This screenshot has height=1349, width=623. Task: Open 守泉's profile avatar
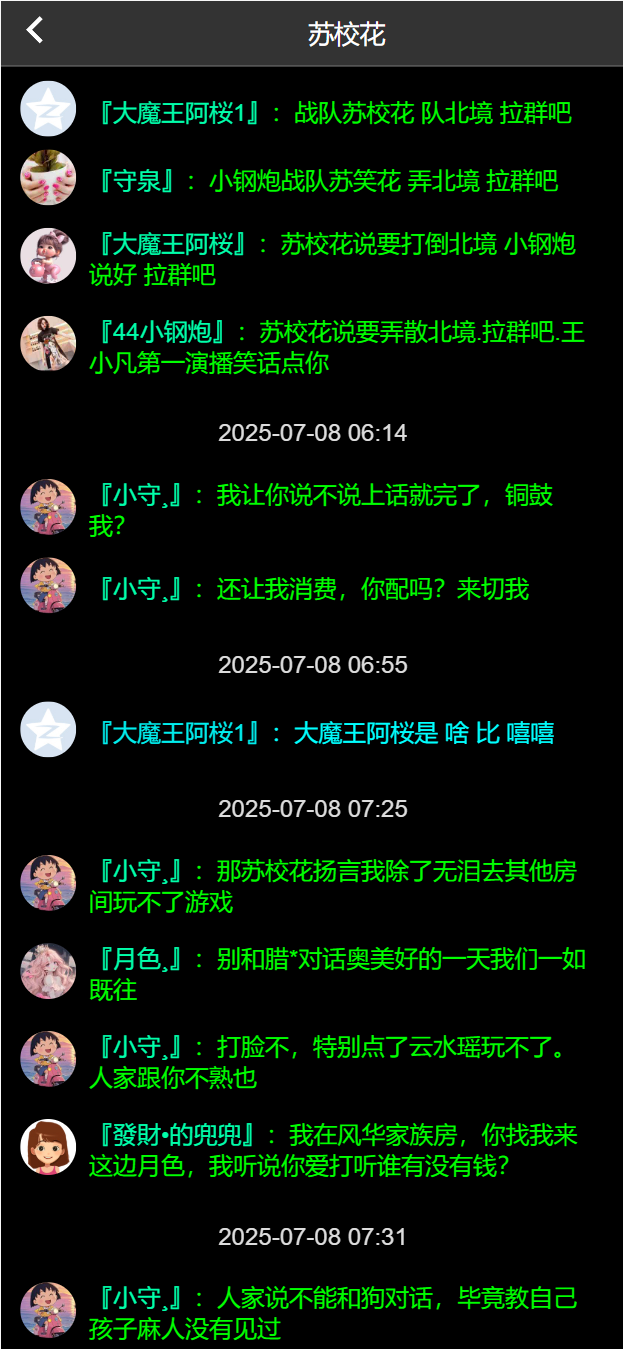tap(48, 178)
